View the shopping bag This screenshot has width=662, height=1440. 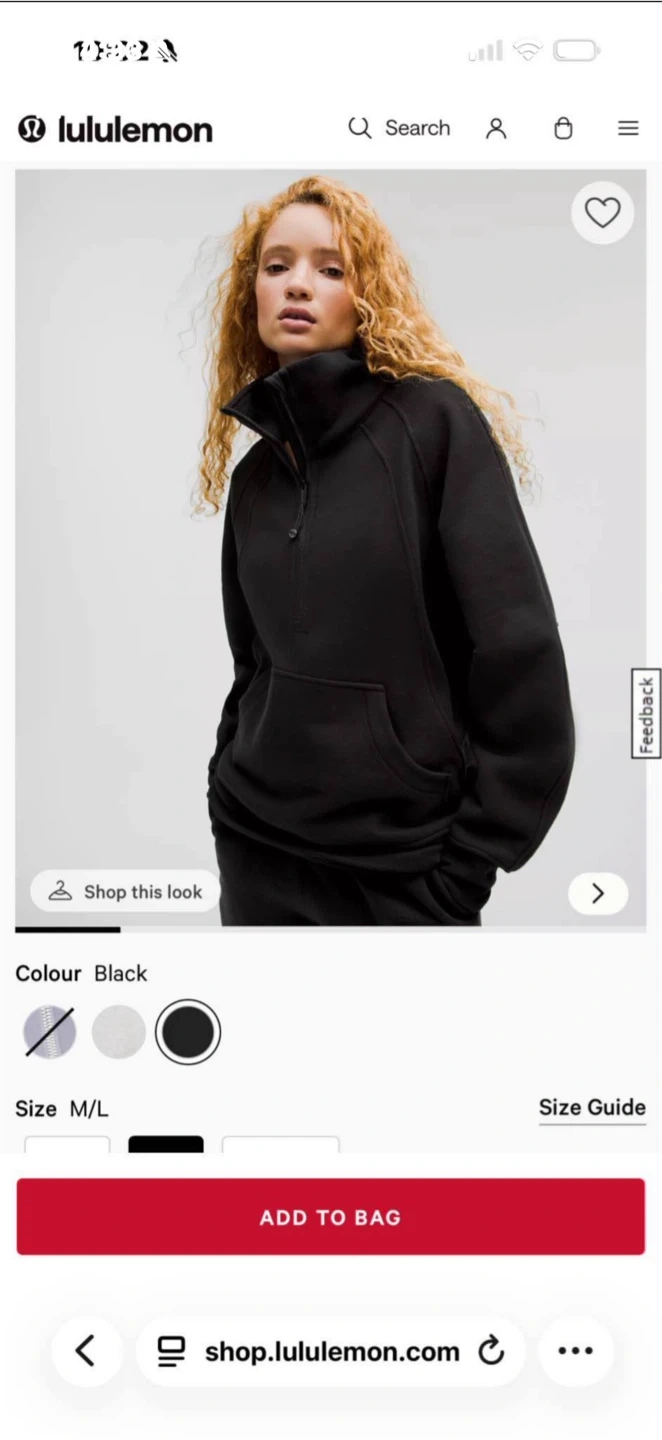563,128
